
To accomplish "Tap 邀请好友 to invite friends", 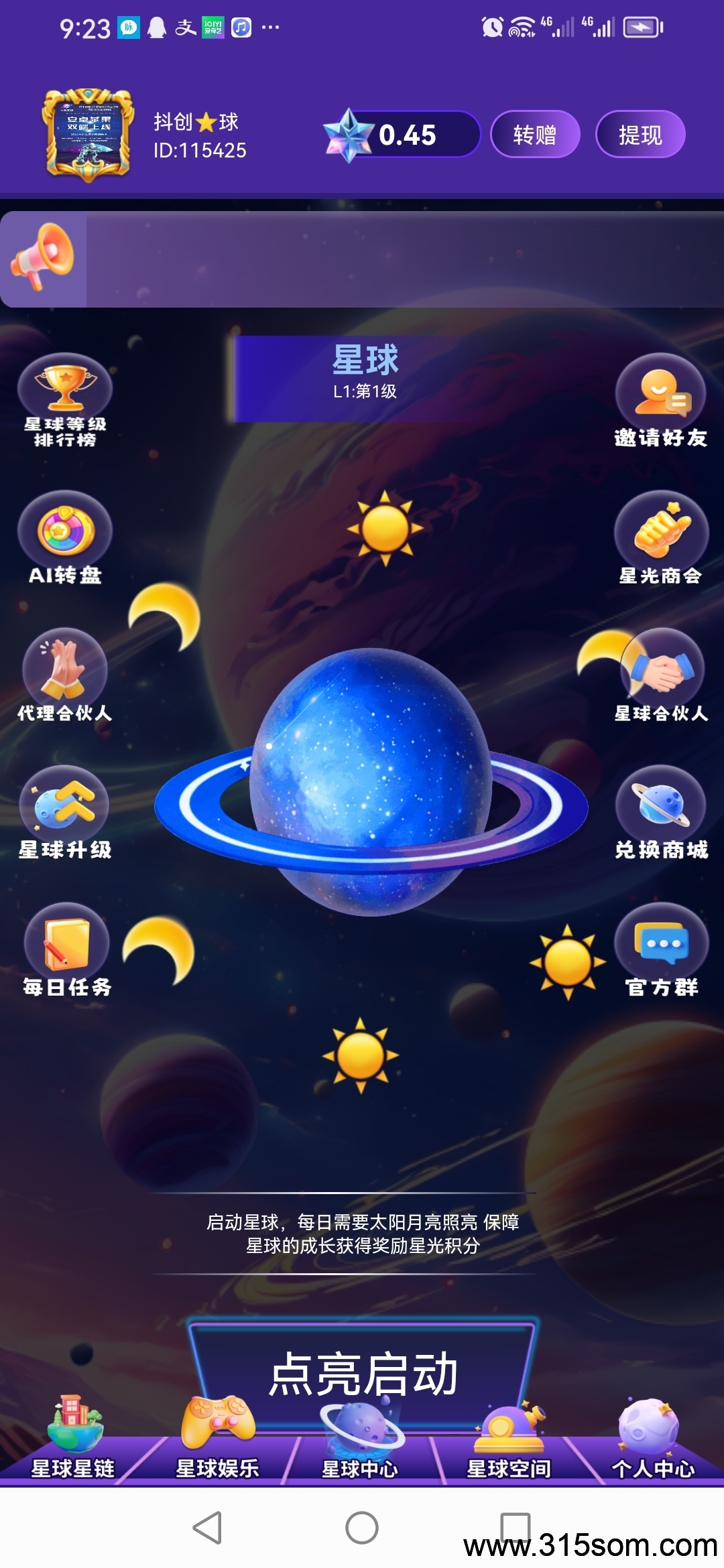I will (x=660, y=400).
